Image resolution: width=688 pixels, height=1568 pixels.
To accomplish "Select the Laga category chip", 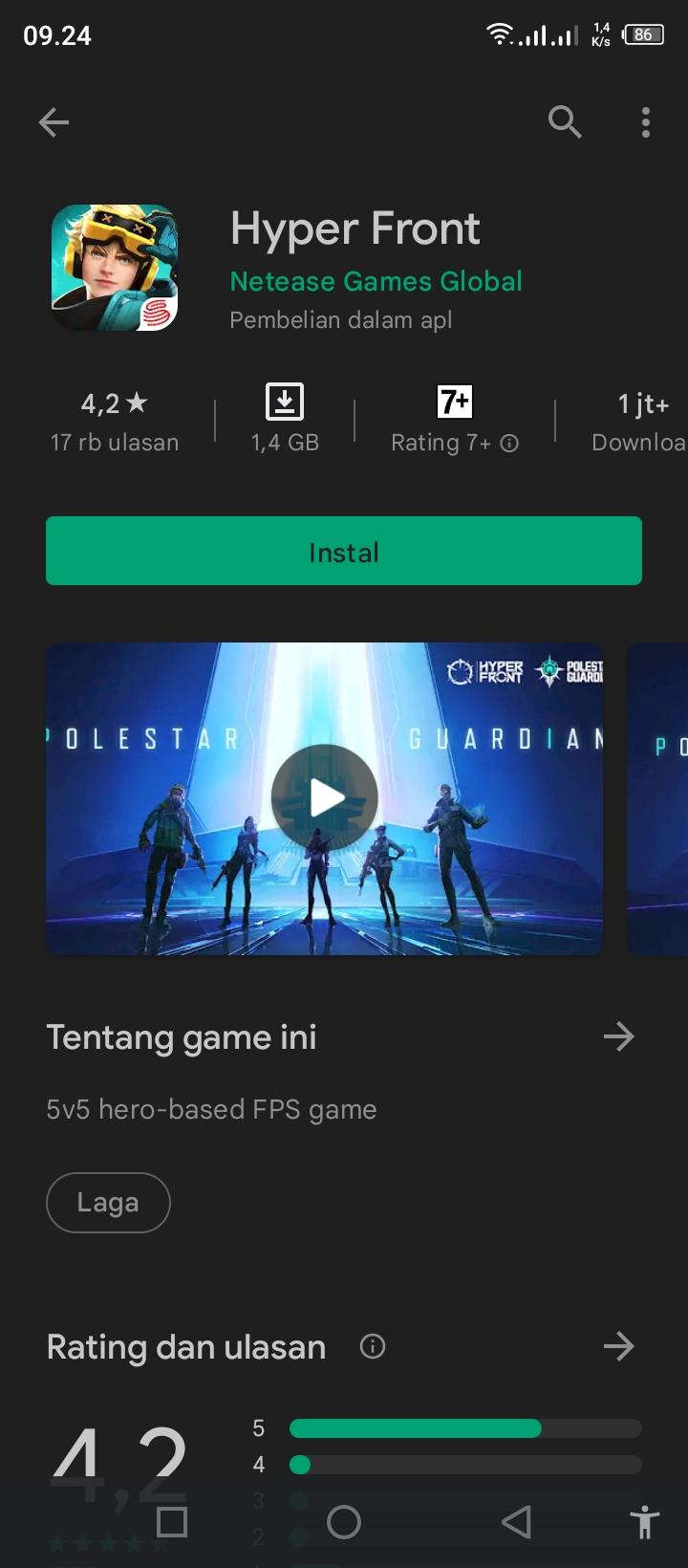I will tap(108, 1202).
